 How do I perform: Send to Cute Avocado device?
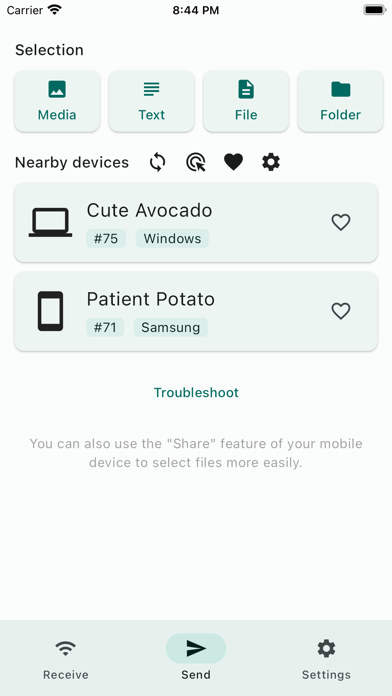(196, 222)
